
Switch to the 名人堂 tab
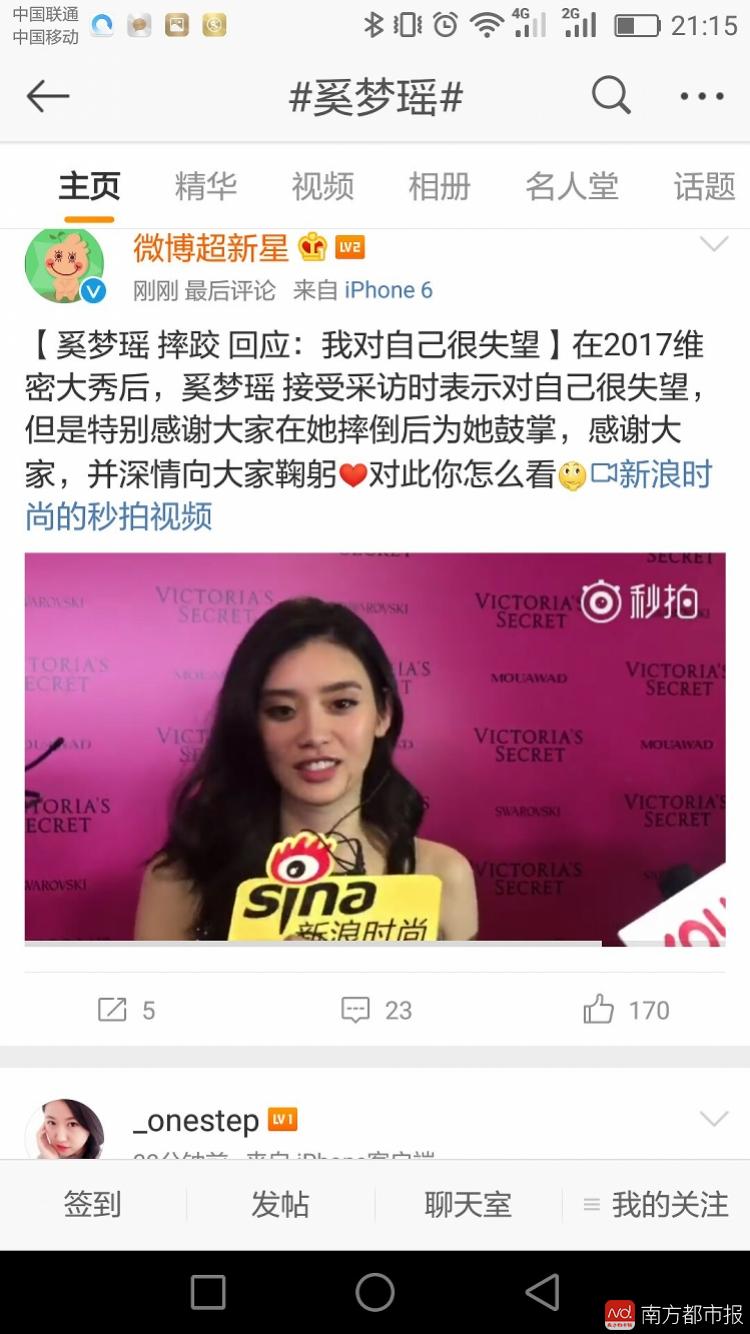(571, 186)
